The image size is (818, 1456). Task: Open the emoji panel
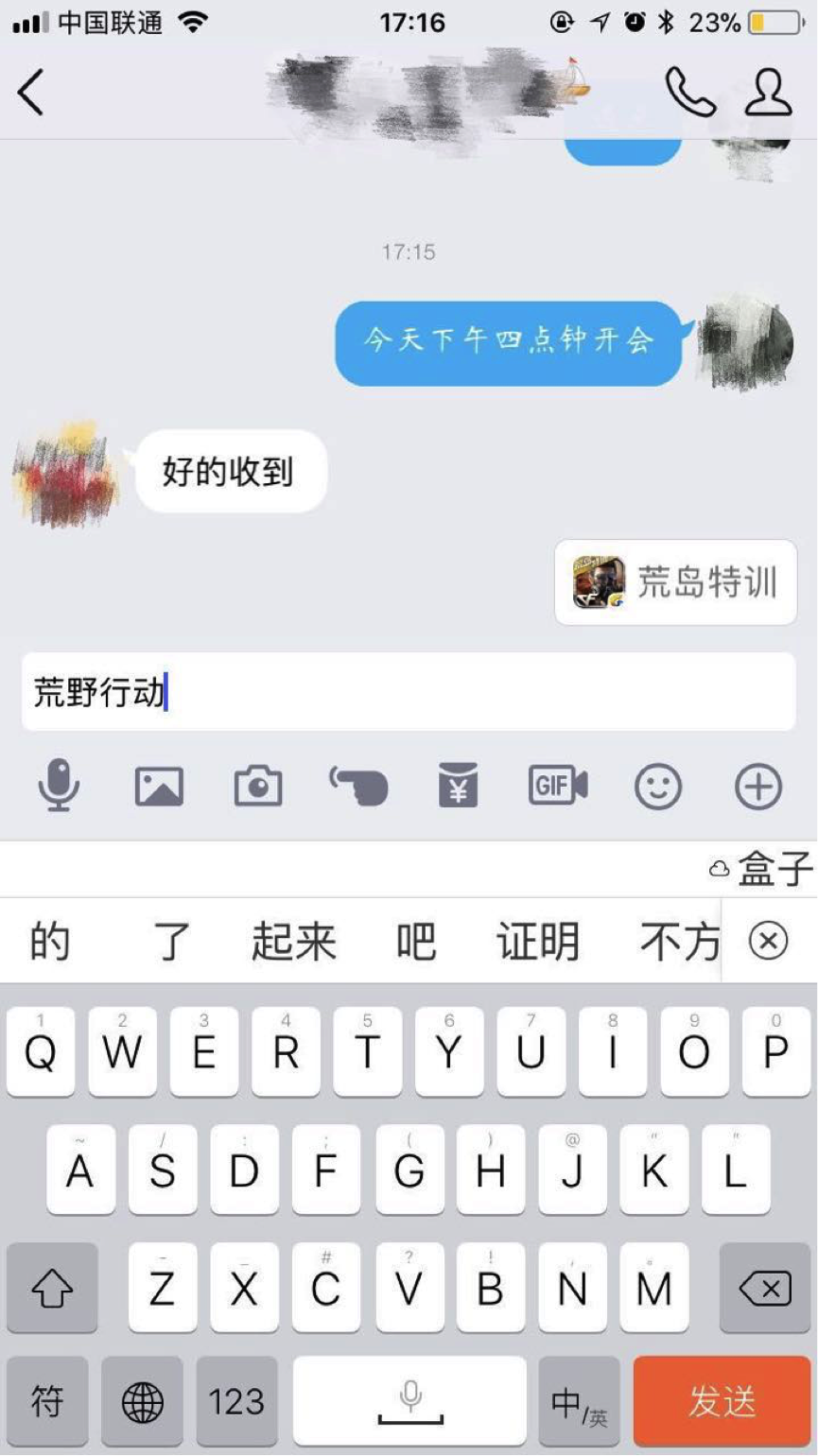(x=658, y=786)
